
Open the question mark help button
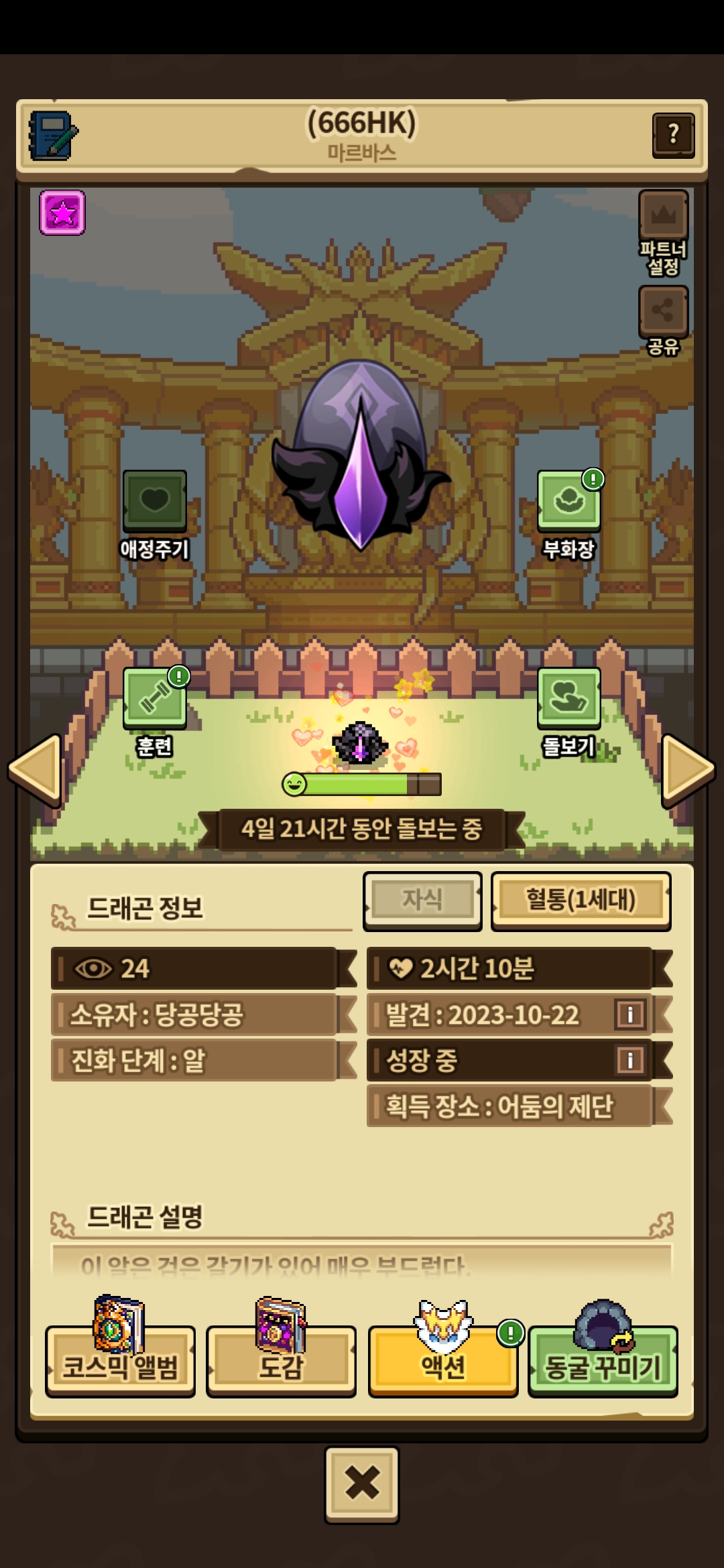coord(673,135)
